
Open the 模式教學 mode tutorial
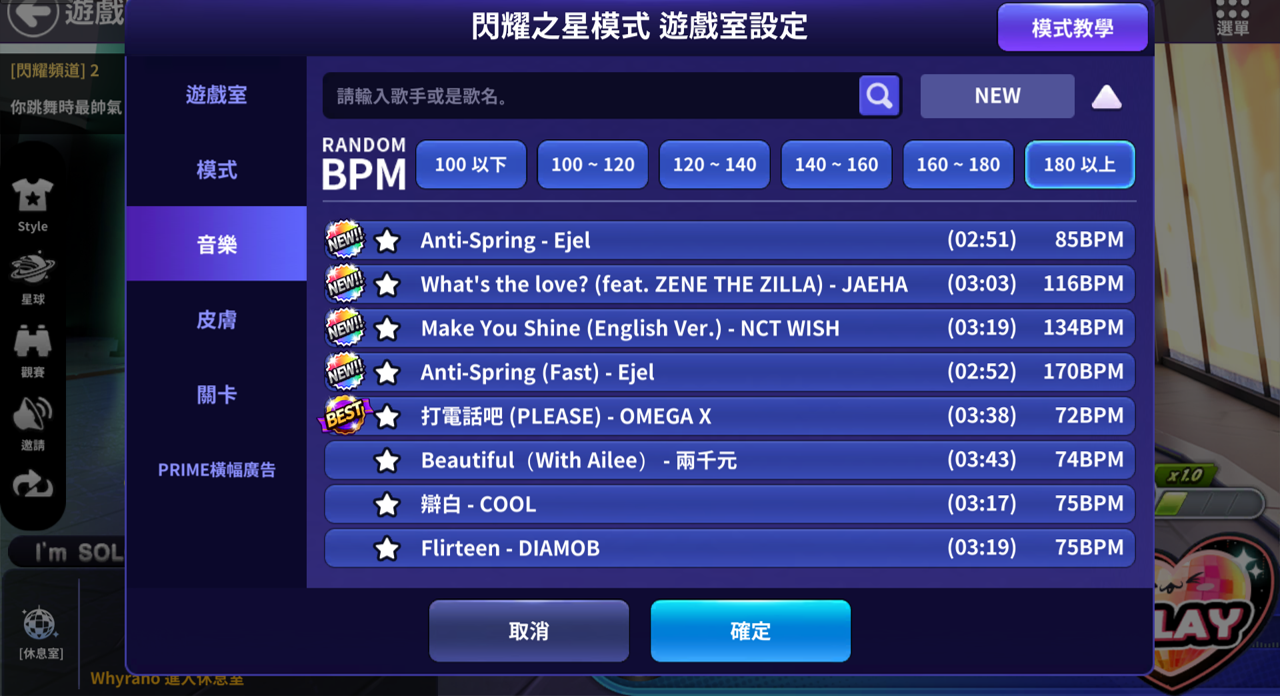click(1072, 27)
